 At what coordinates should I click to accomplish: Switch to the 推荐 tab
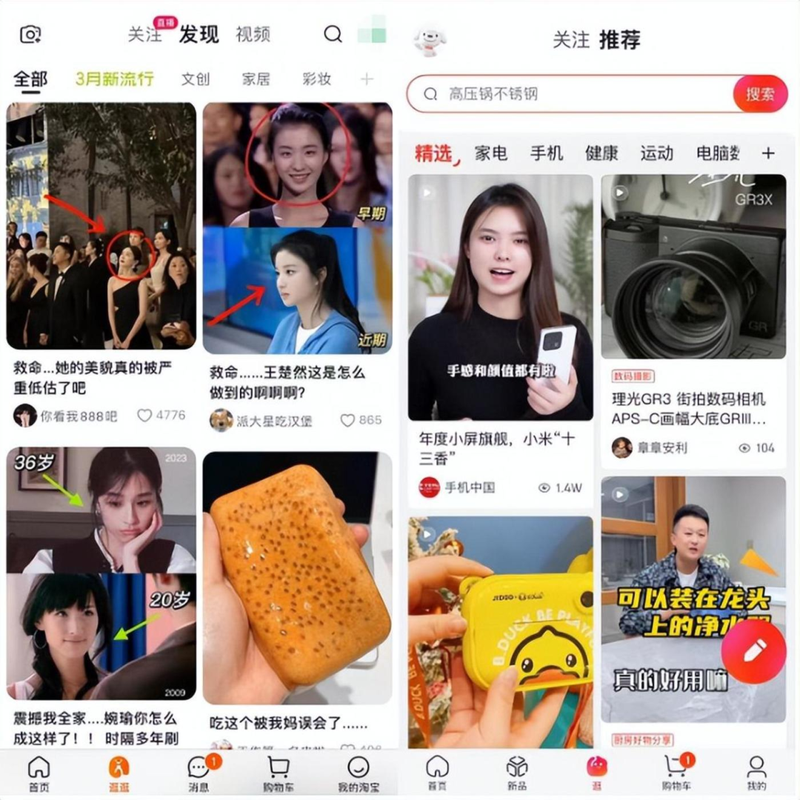pos(619,40)
